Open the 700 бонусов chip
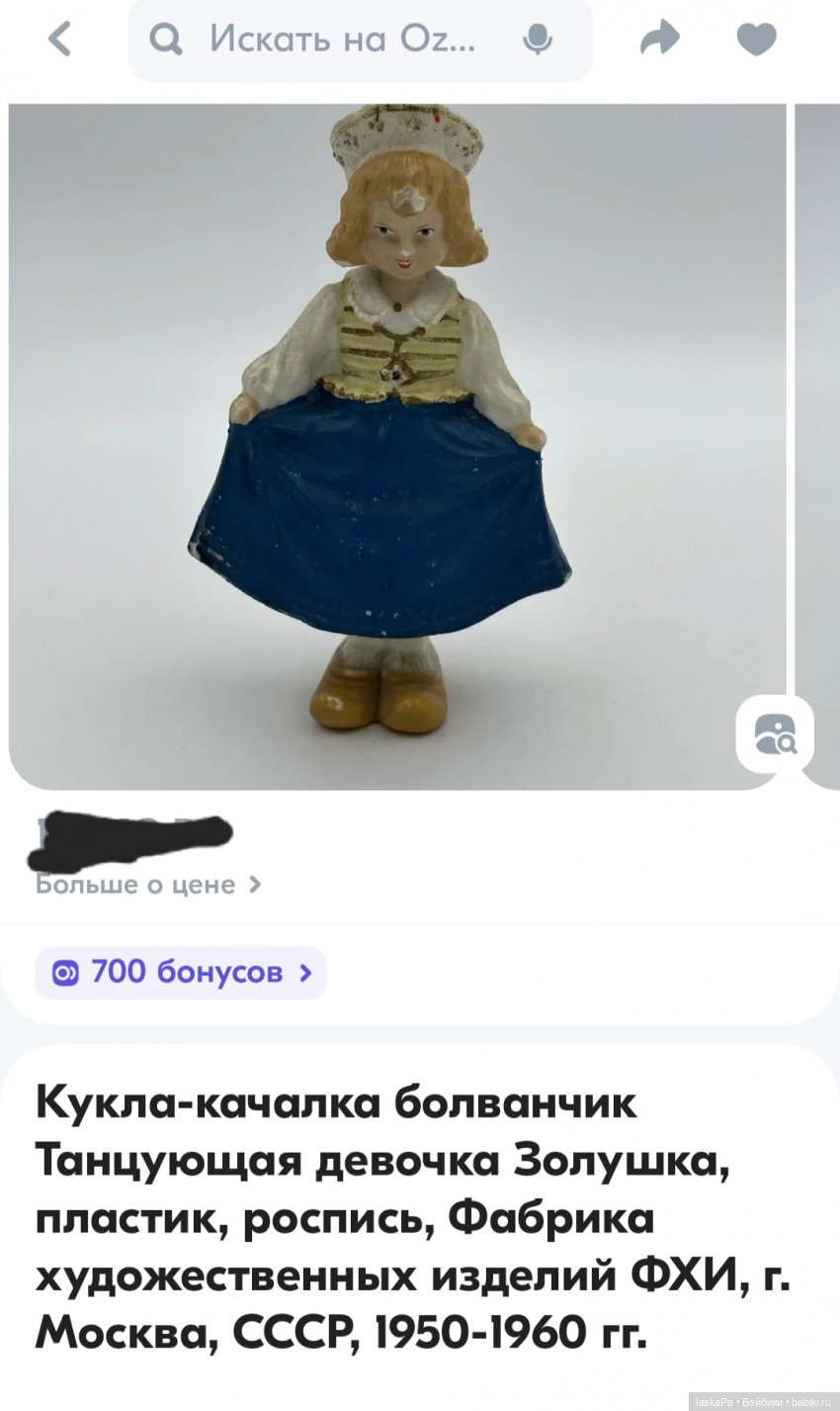This screenshot has height=1411, width=840. [181, 973]
